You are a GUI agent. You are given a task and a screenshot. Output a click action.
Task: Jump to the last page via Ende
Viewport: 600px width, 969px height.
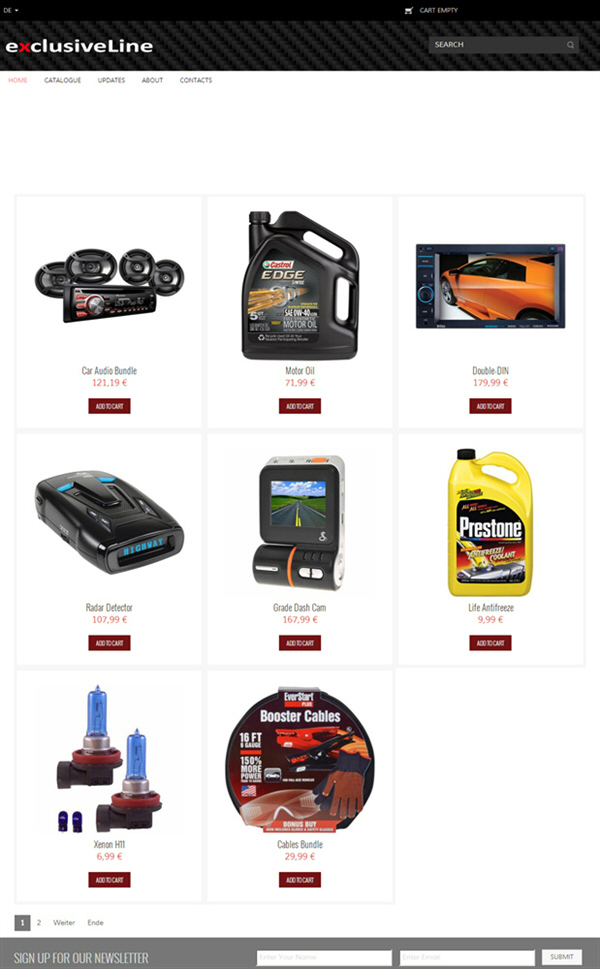click(95, 923)
